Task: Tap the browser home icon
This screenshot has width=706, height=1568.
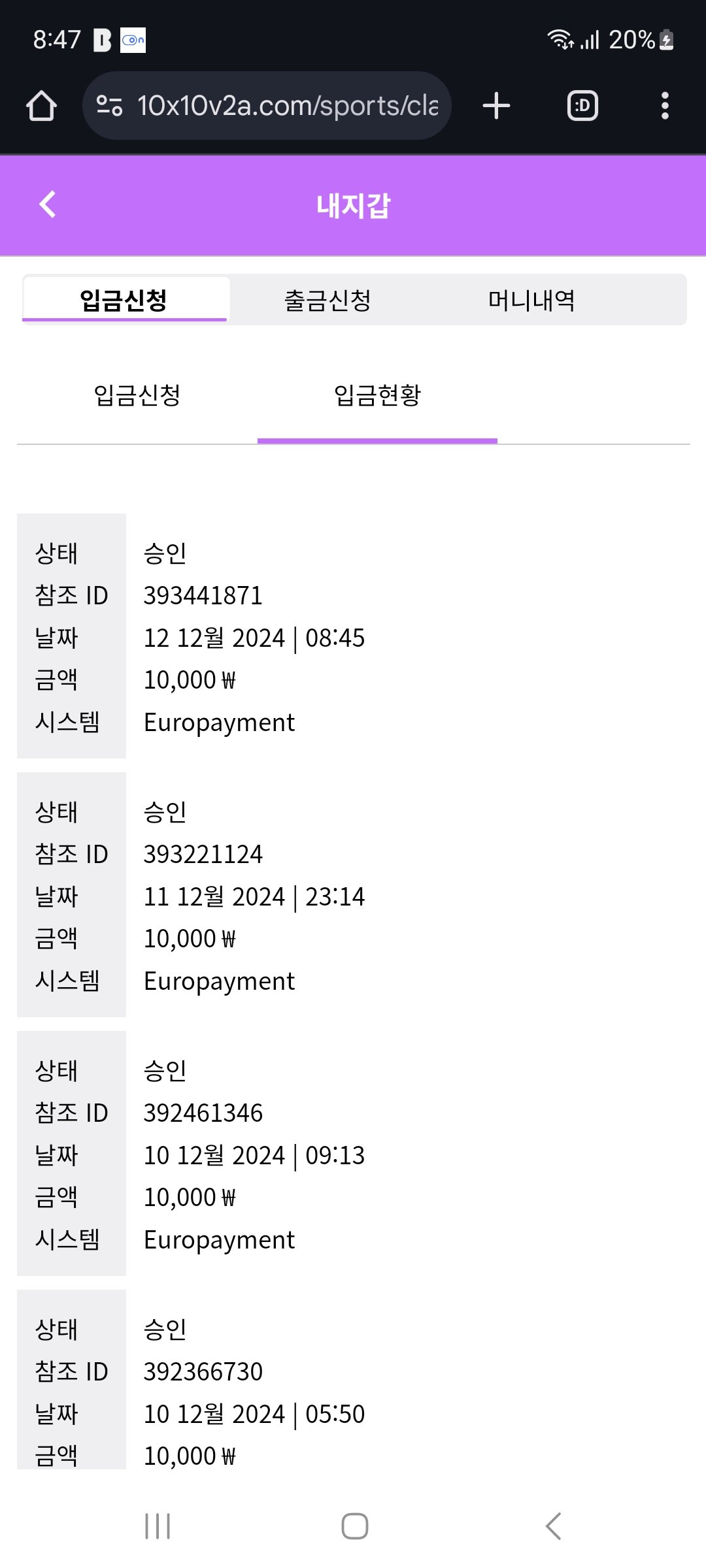Action: (x=42, y=106)
